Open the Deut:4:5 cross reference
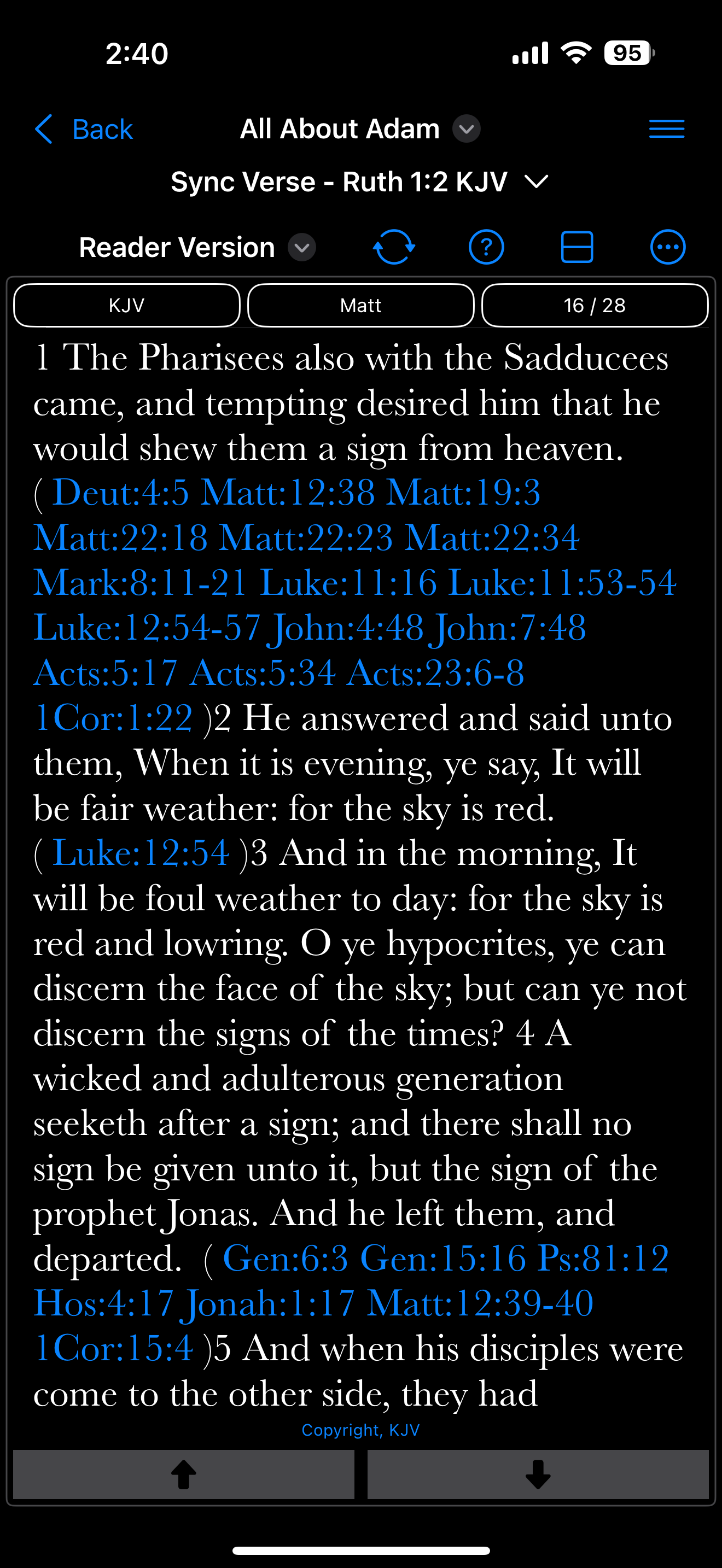This screenshot has height=1568, width=722. (121, 493)
